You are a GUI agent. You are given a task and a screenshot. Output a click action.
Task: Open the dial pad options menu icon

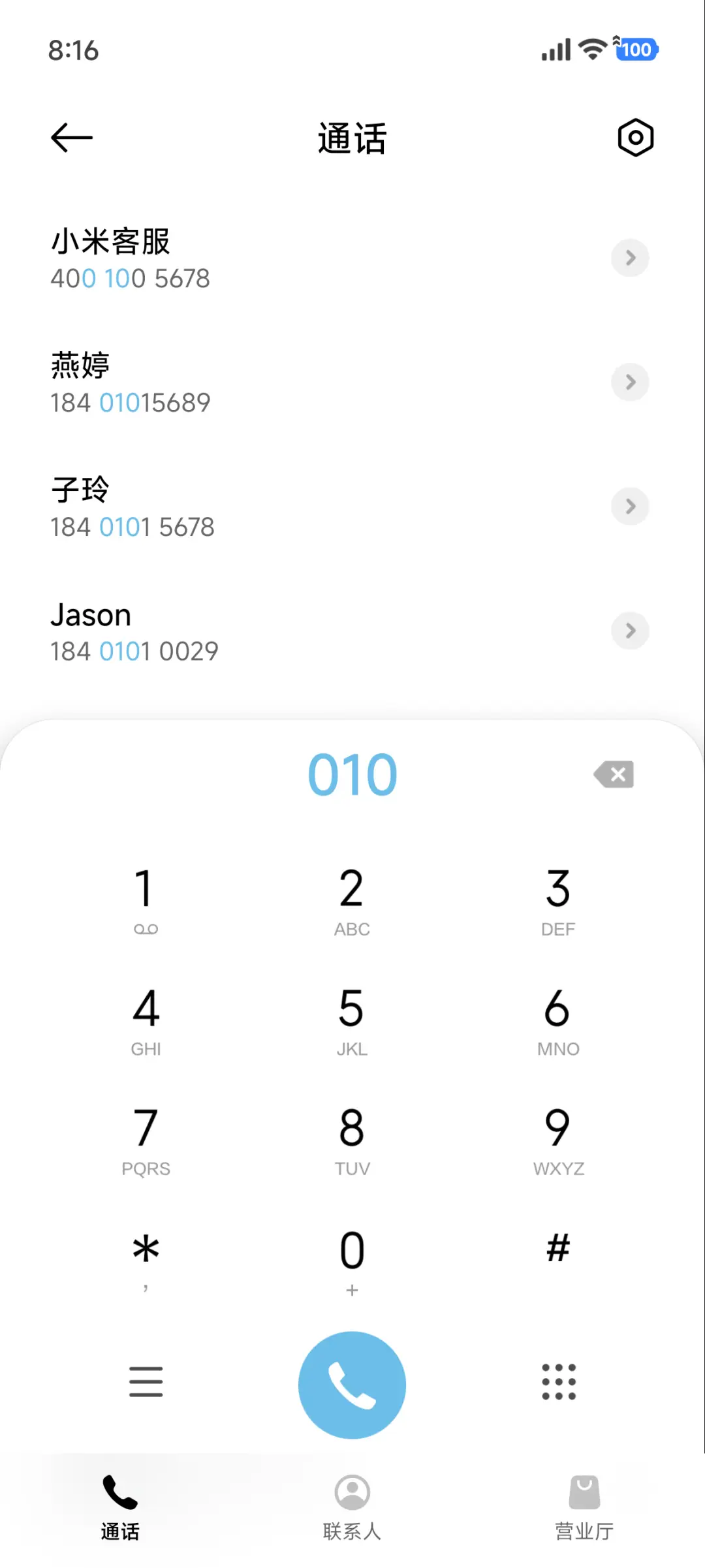coord(146,1382)
